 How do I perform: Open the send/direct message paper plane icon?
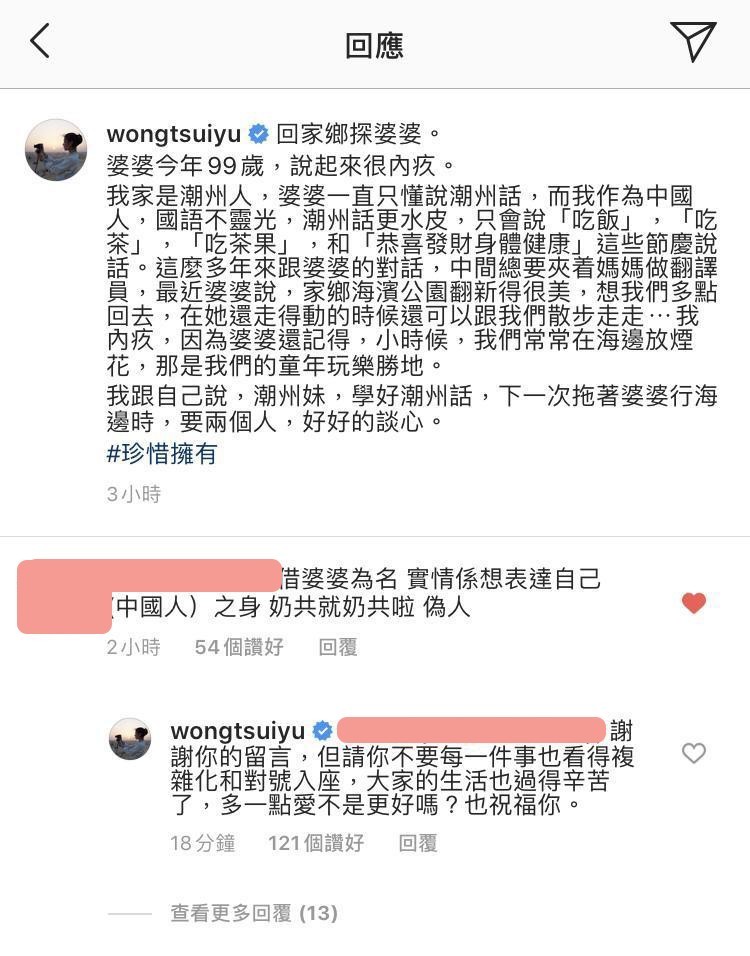[693, 42]
